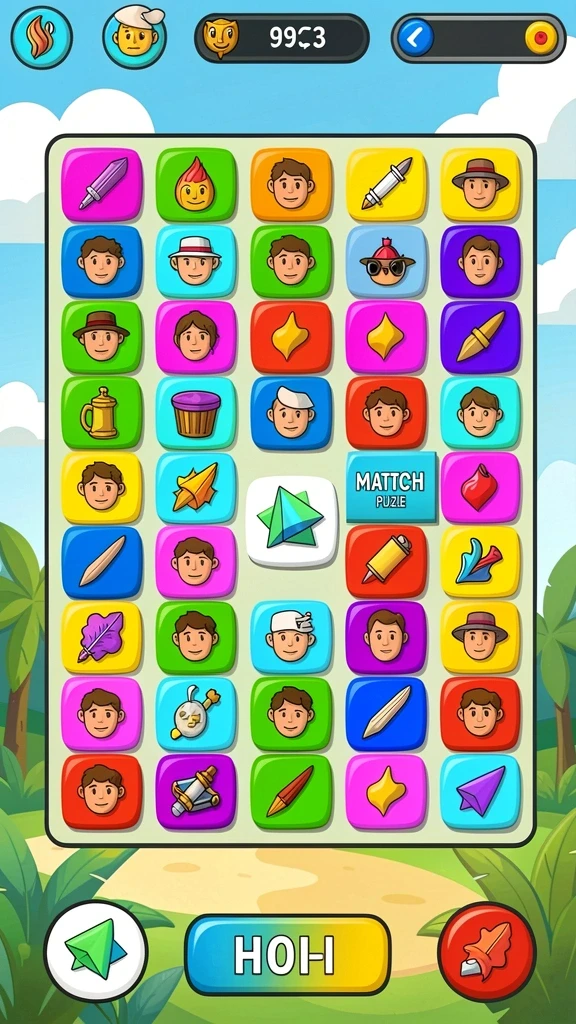Select the red gem tile on magenta

point(481,487)
